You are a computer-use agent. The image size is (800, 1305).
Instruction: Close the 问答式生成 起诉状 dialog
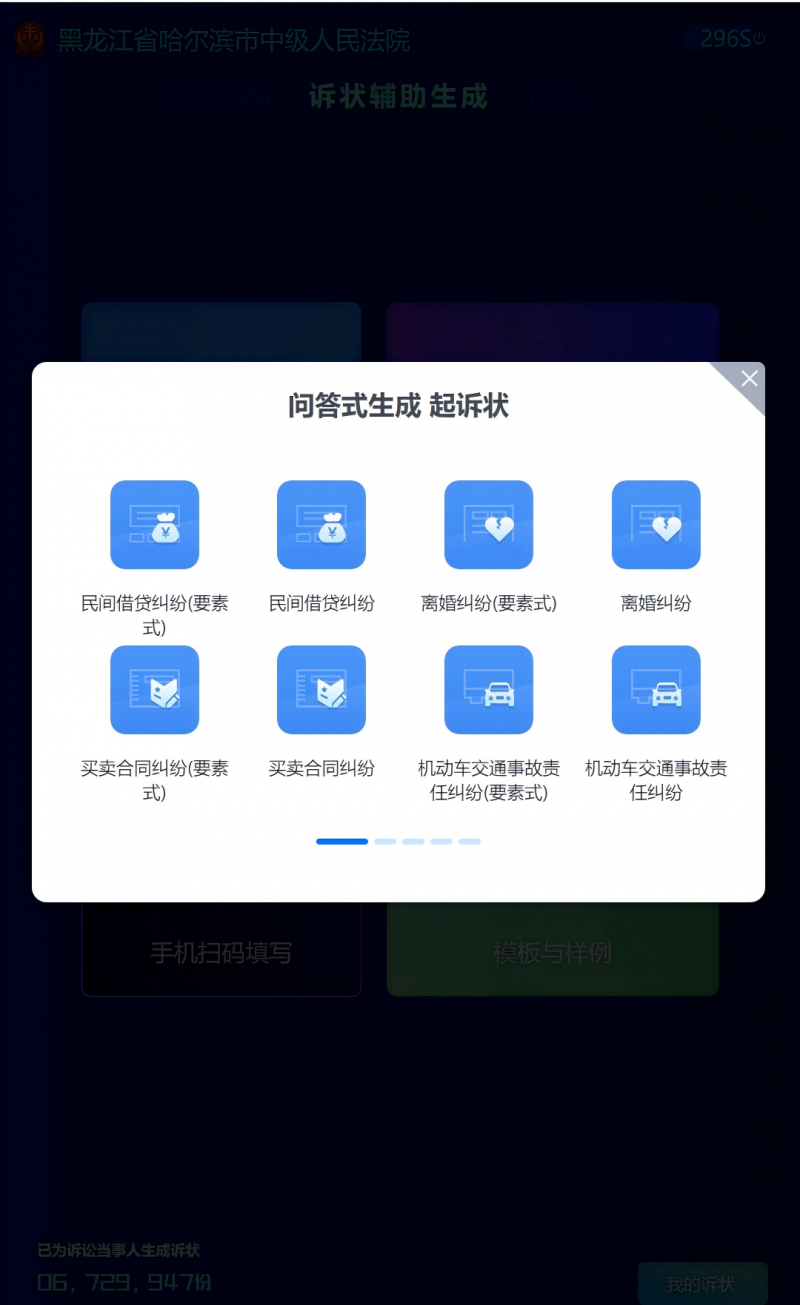[x=749, y=379]
